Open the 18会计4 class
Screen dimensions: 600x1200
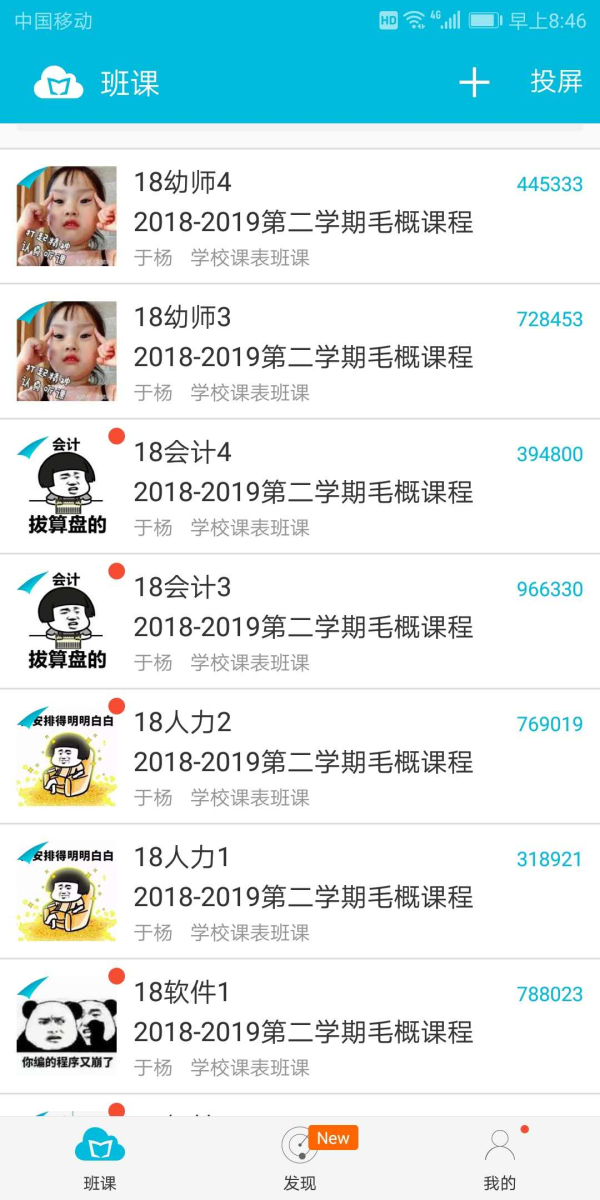[300, 487]
